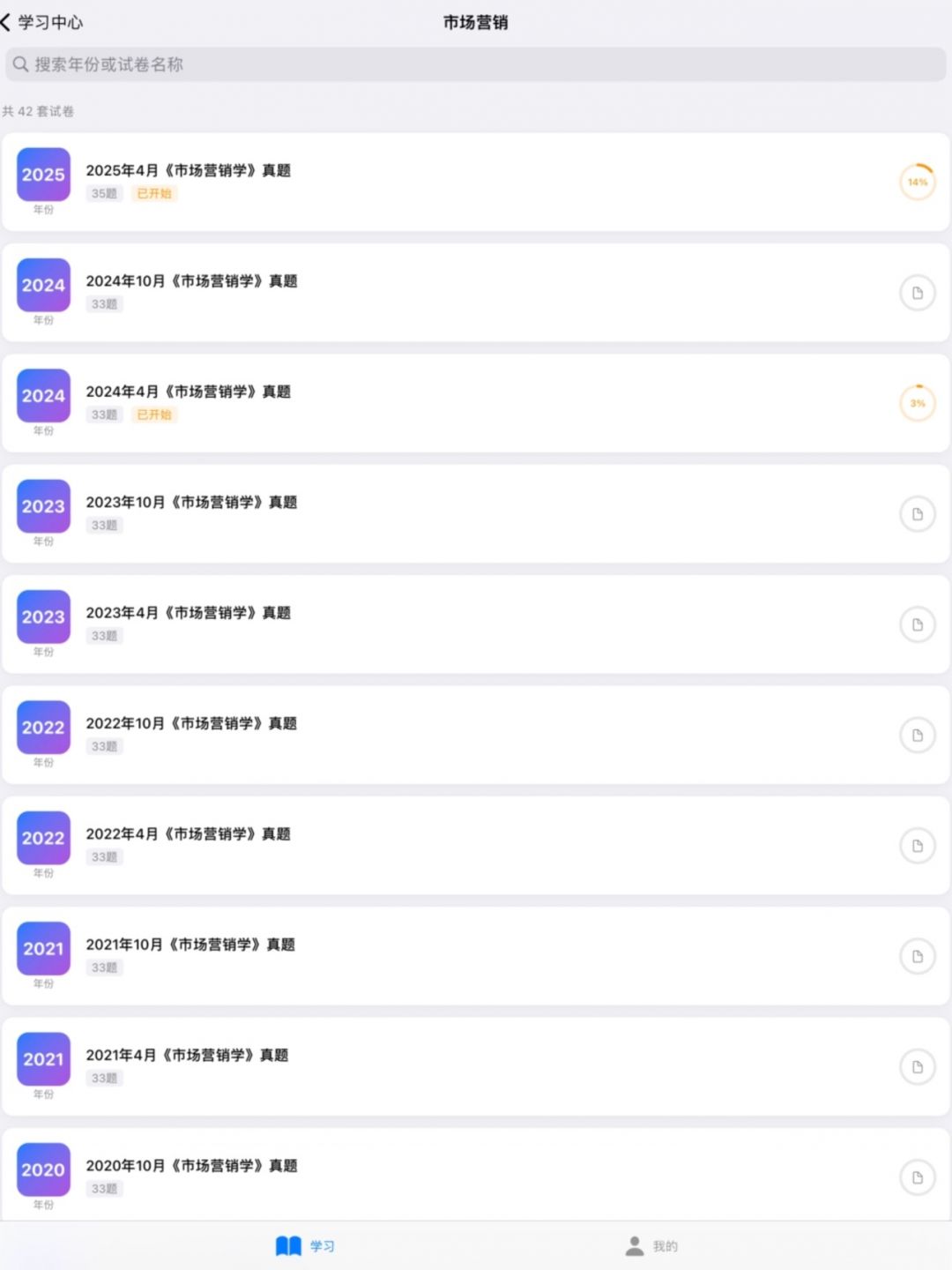Open 2022年10月《市场营销学》真题
The width and height of the screenshot is (952, 1270).
tap(191, 723)
